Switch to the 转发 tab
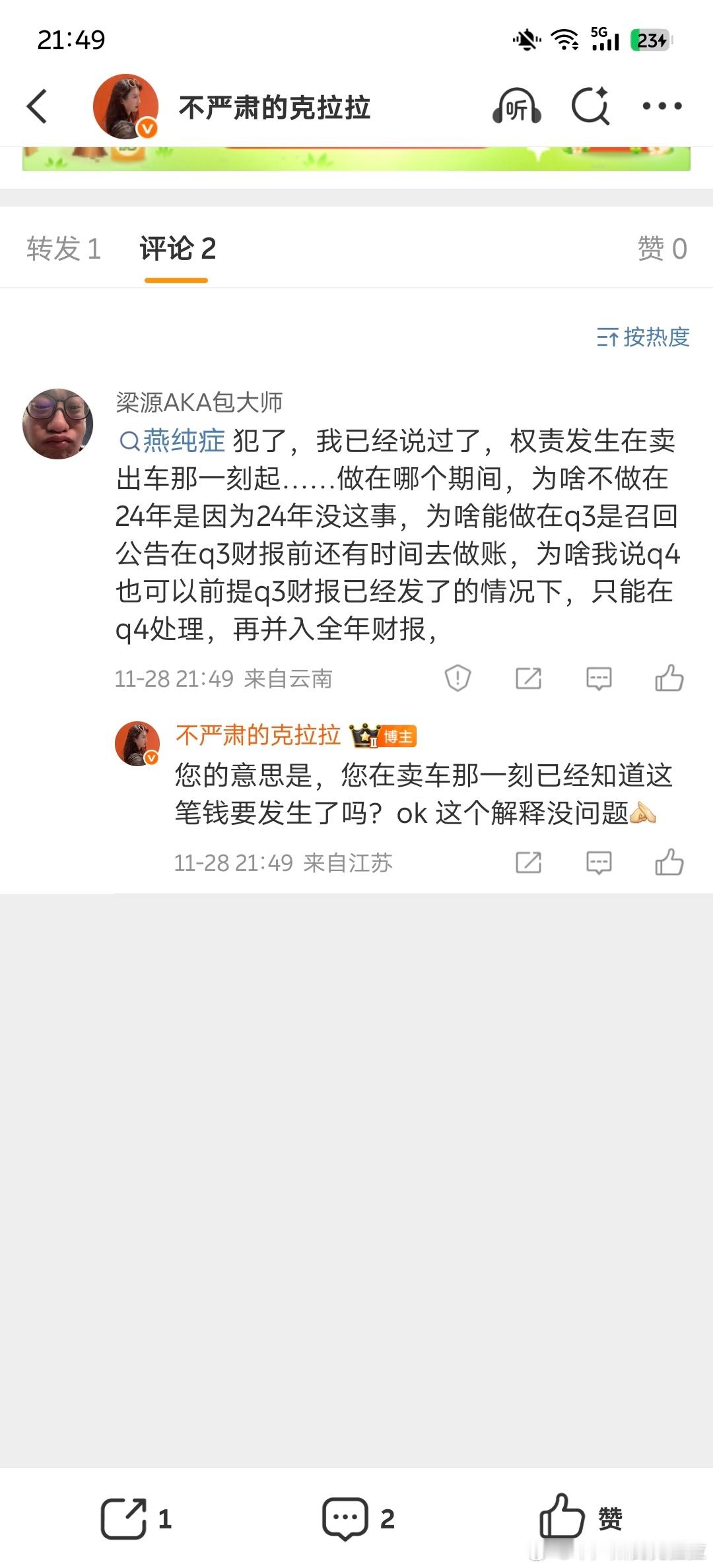 click(63, 247)
